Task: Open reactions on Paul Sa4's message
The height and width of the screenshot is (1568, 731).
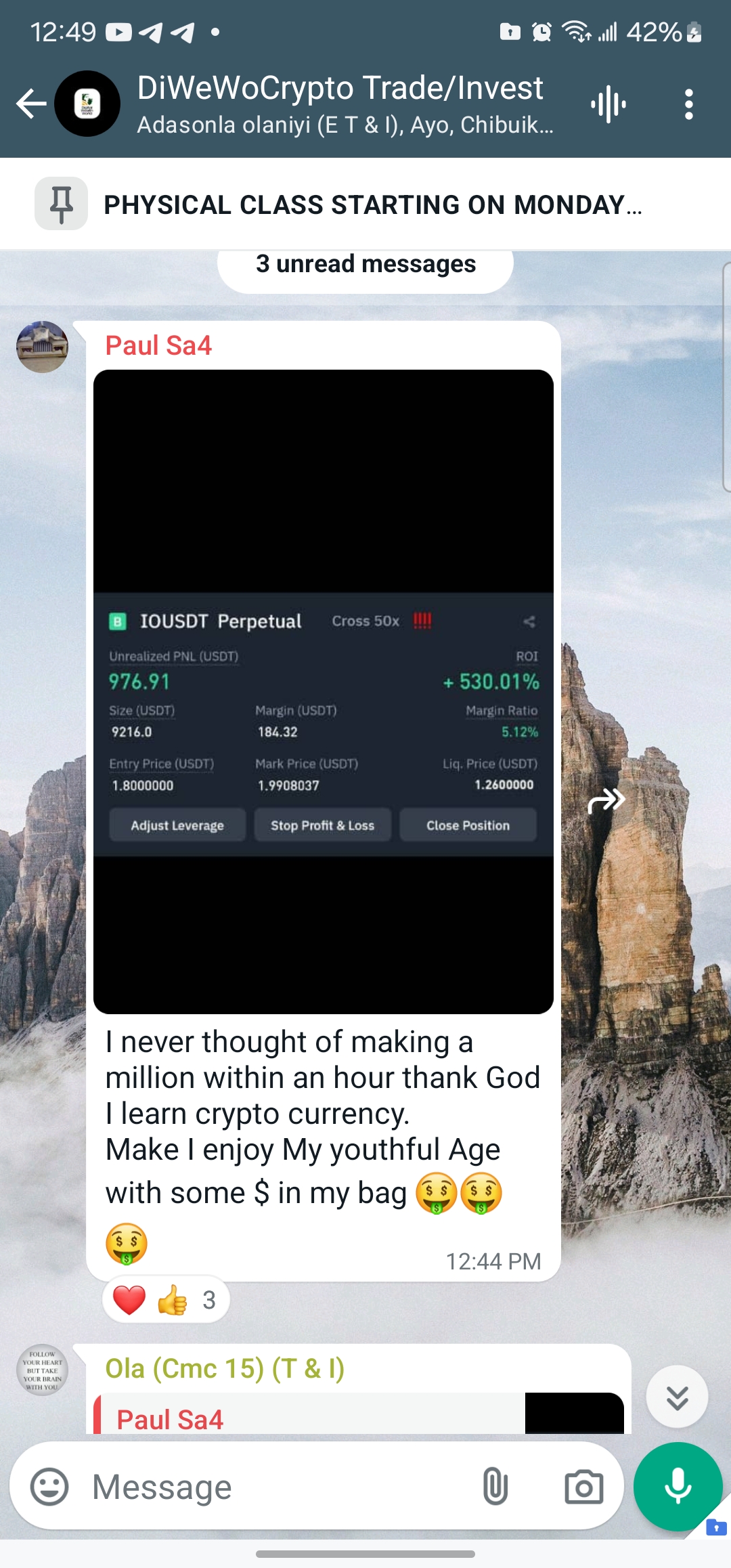Action: [167, 1300]
